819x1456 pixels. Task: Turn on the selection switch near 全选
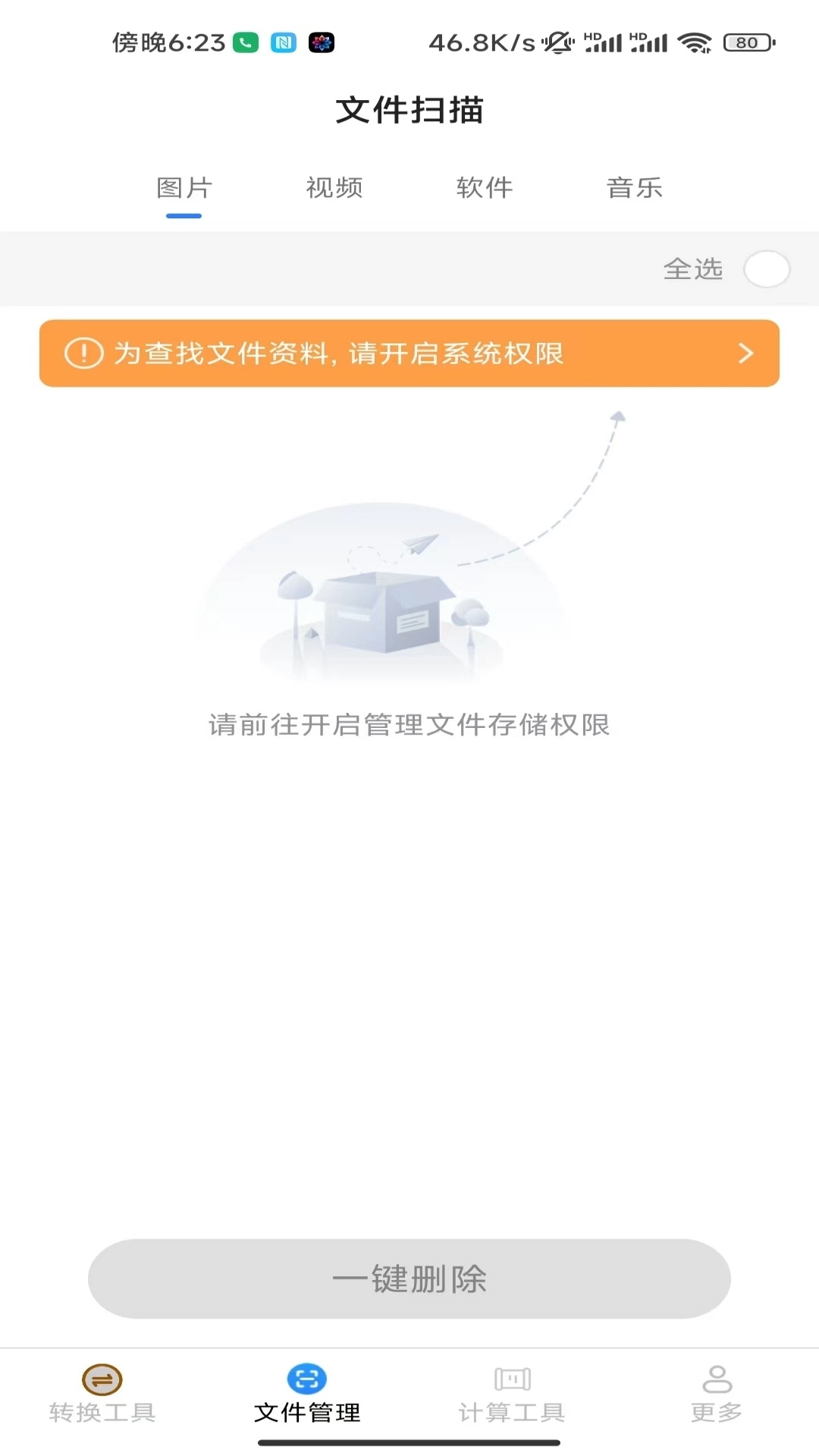click(x=767, y=268)
